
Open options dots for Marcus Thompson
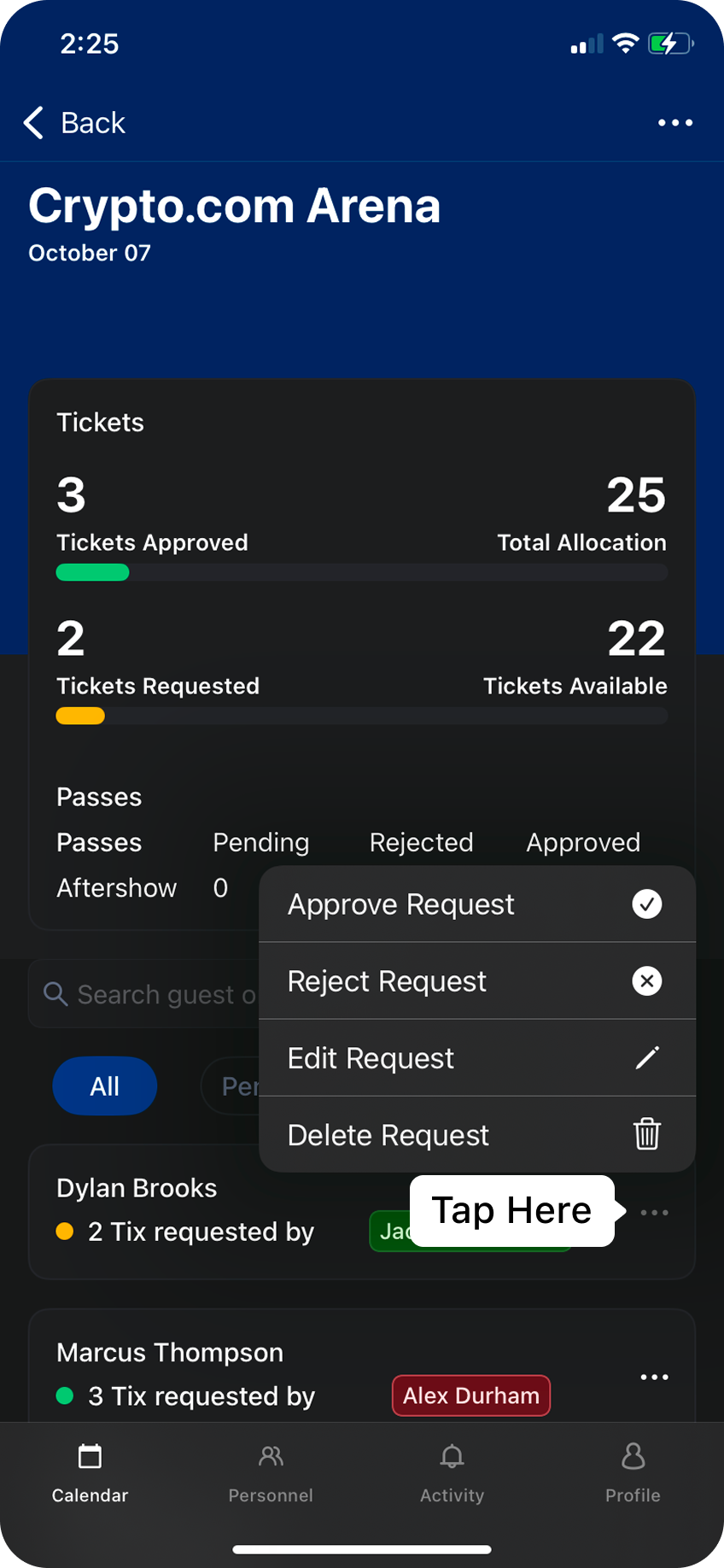pos(655,1377)
